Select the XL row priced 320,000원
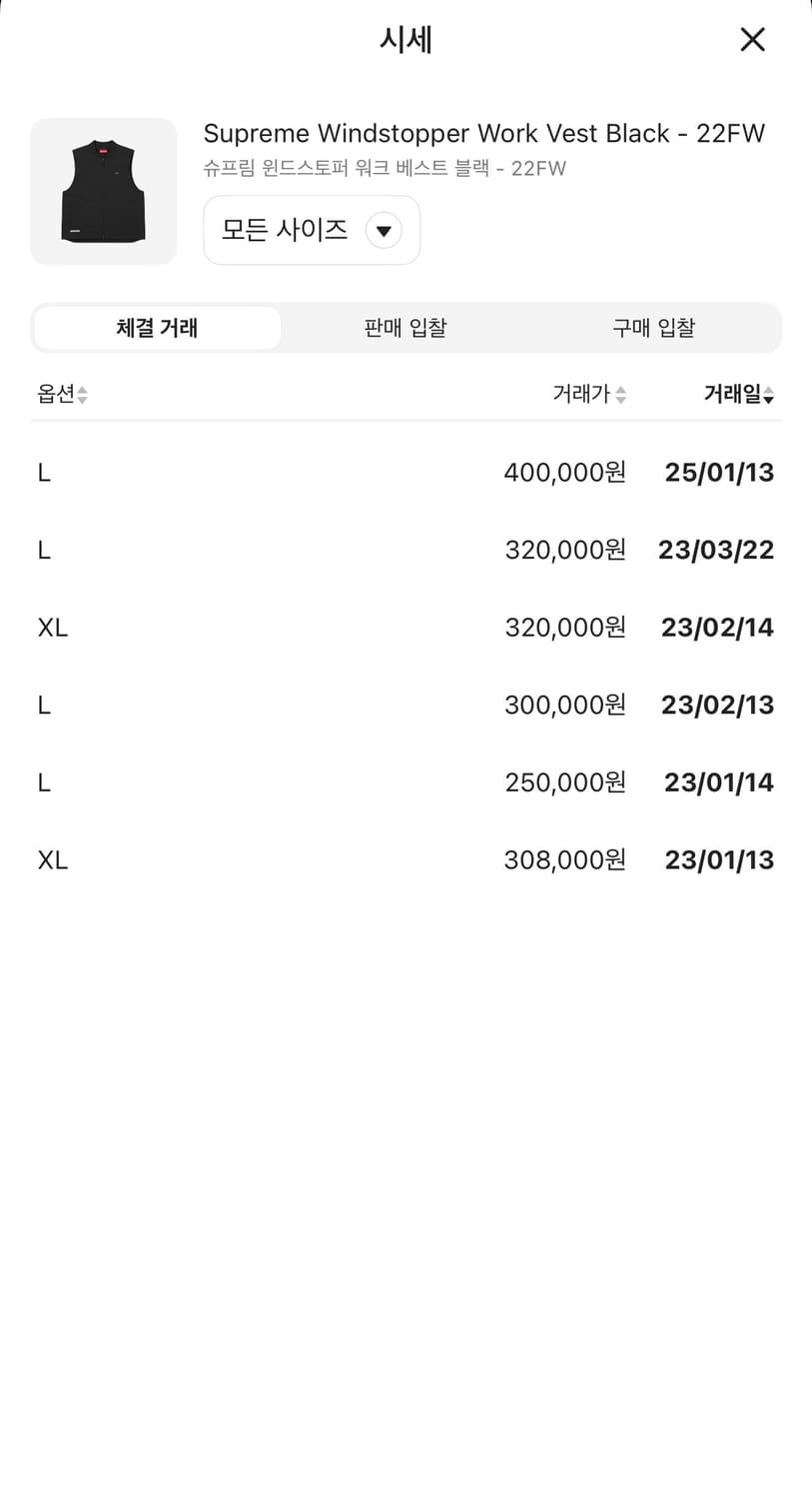The width and height of the screenshot is (812, 1499). tap(406, 627)
